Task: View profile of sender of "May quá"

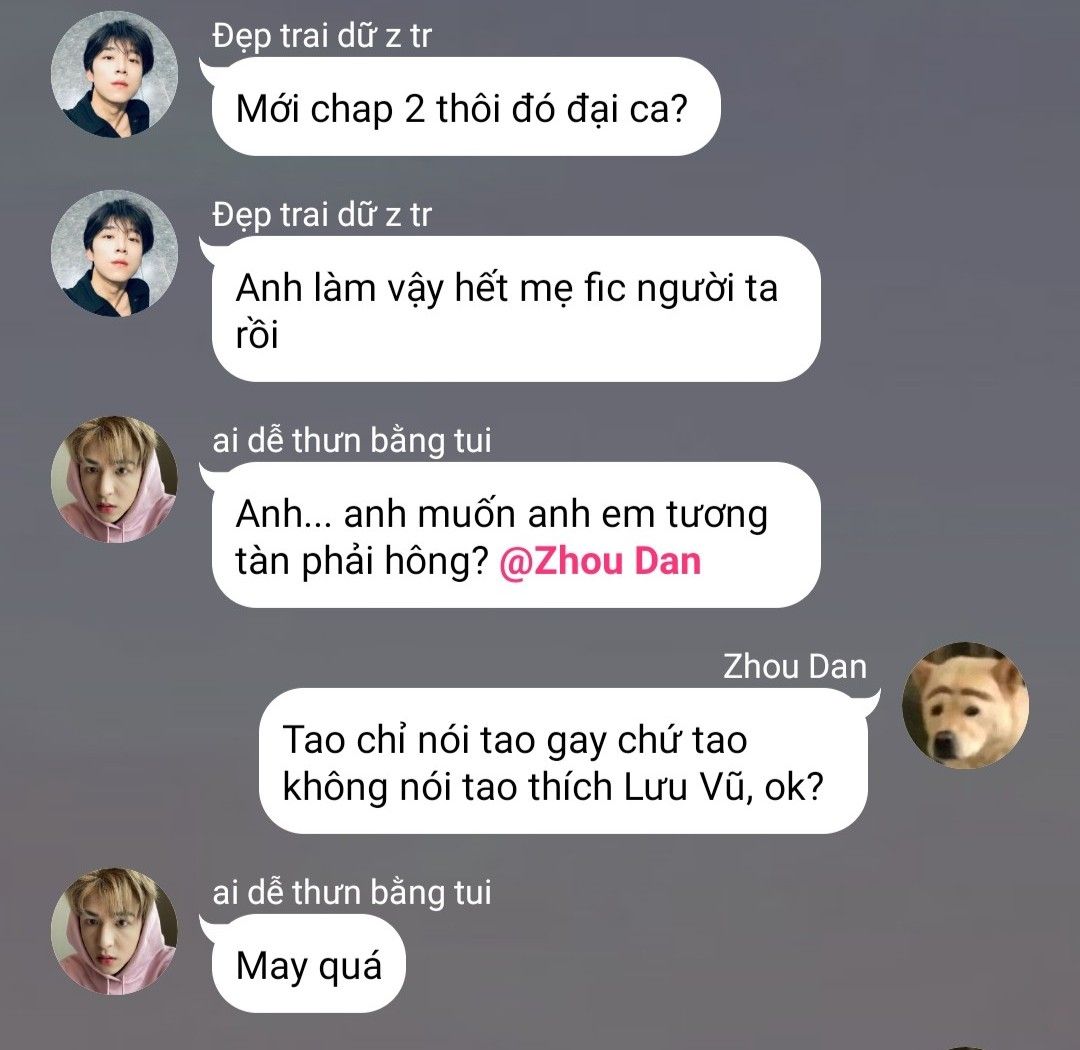Action: [113, 930]
